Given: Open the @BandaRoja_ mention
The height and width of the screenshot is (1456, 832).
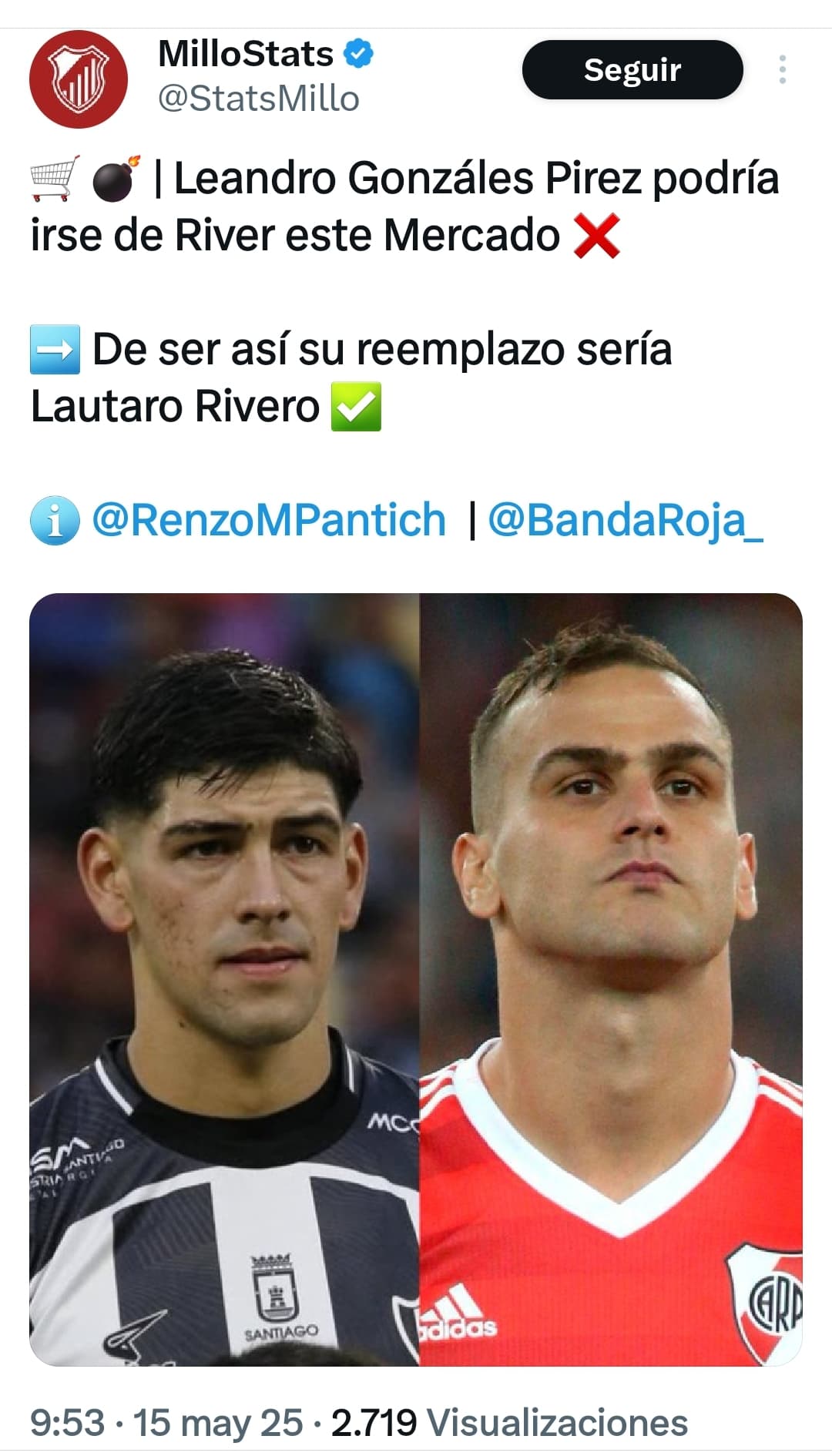Looking at the screenshot, I should pos(626,520).
